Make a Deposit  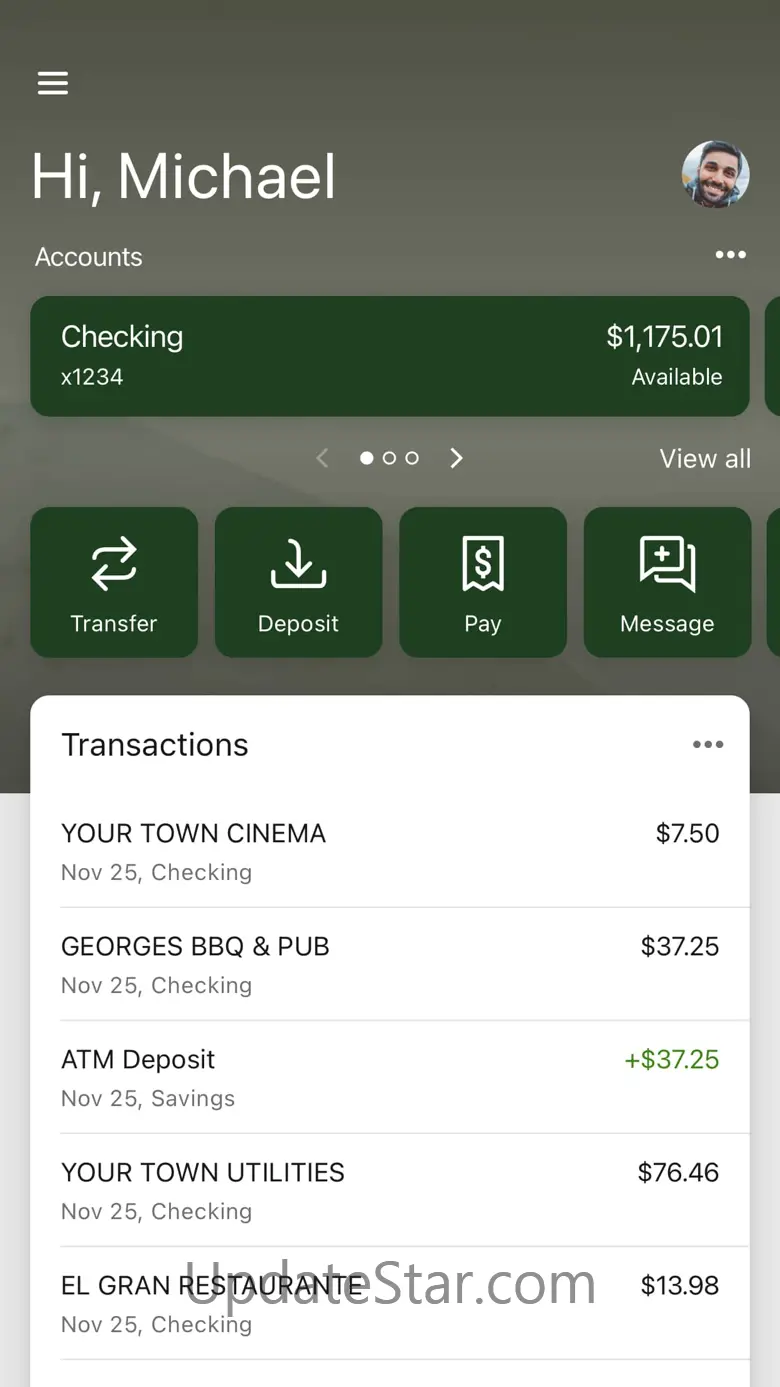click(x=298, y=582)
